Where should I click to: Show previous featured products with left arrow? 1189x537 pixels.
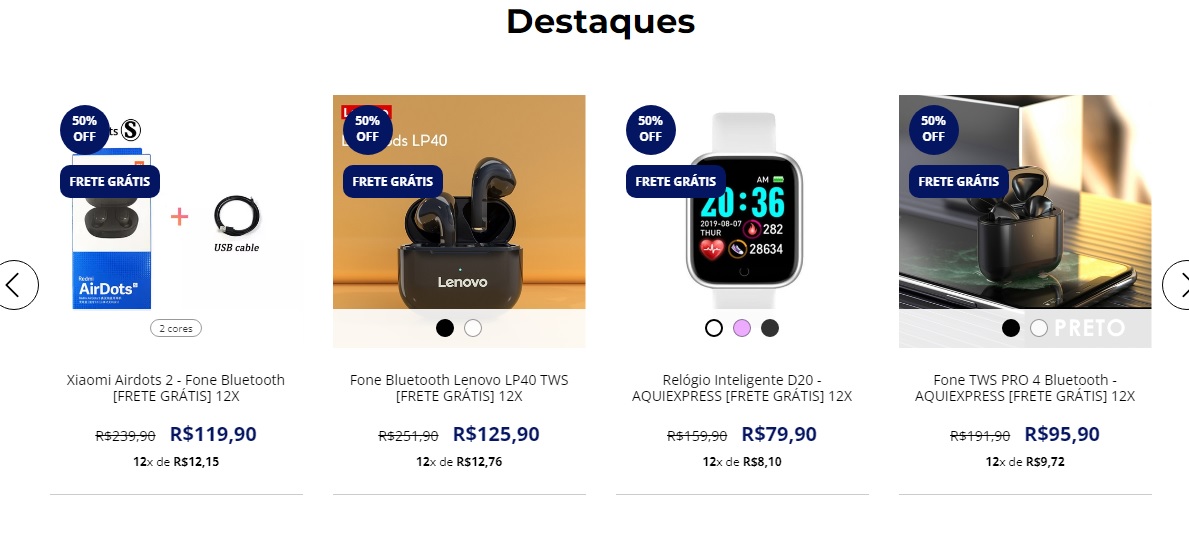[17, 285]
